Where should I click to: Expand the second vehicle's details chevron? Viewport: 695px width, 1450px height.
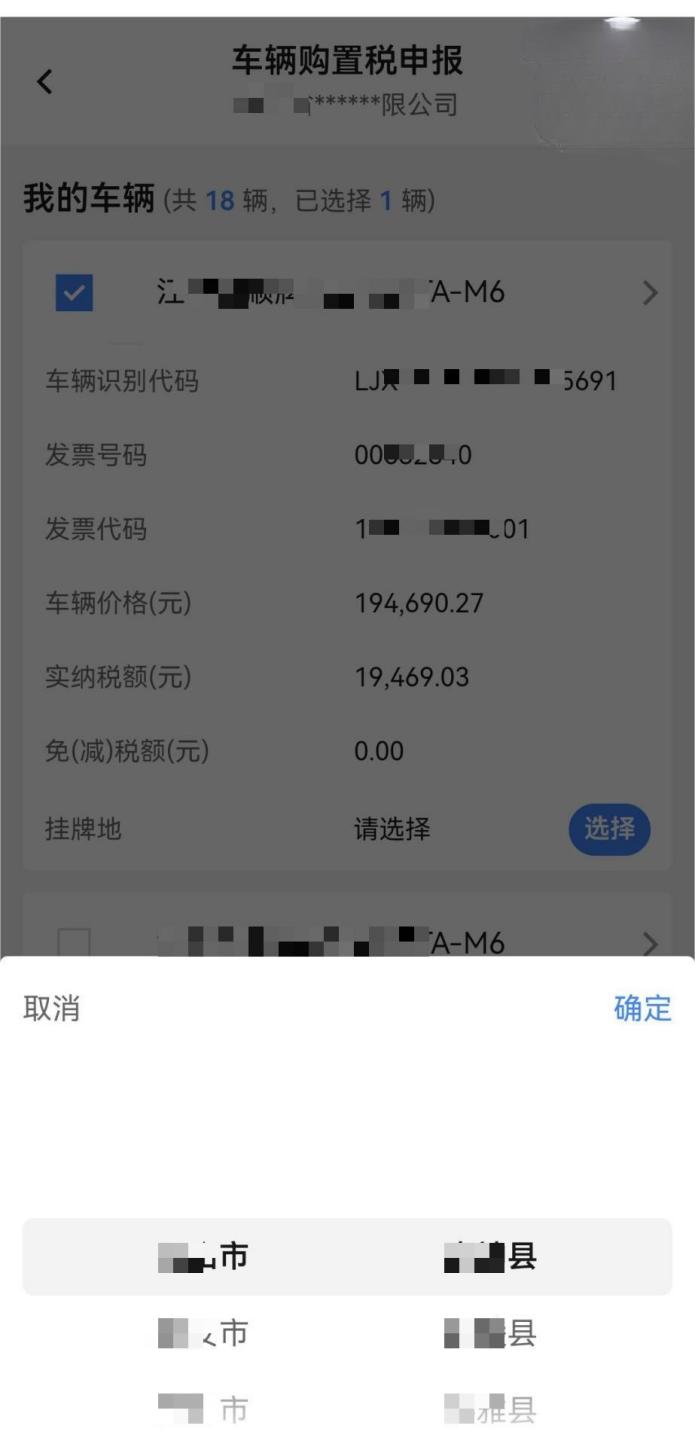click(650, 943)
